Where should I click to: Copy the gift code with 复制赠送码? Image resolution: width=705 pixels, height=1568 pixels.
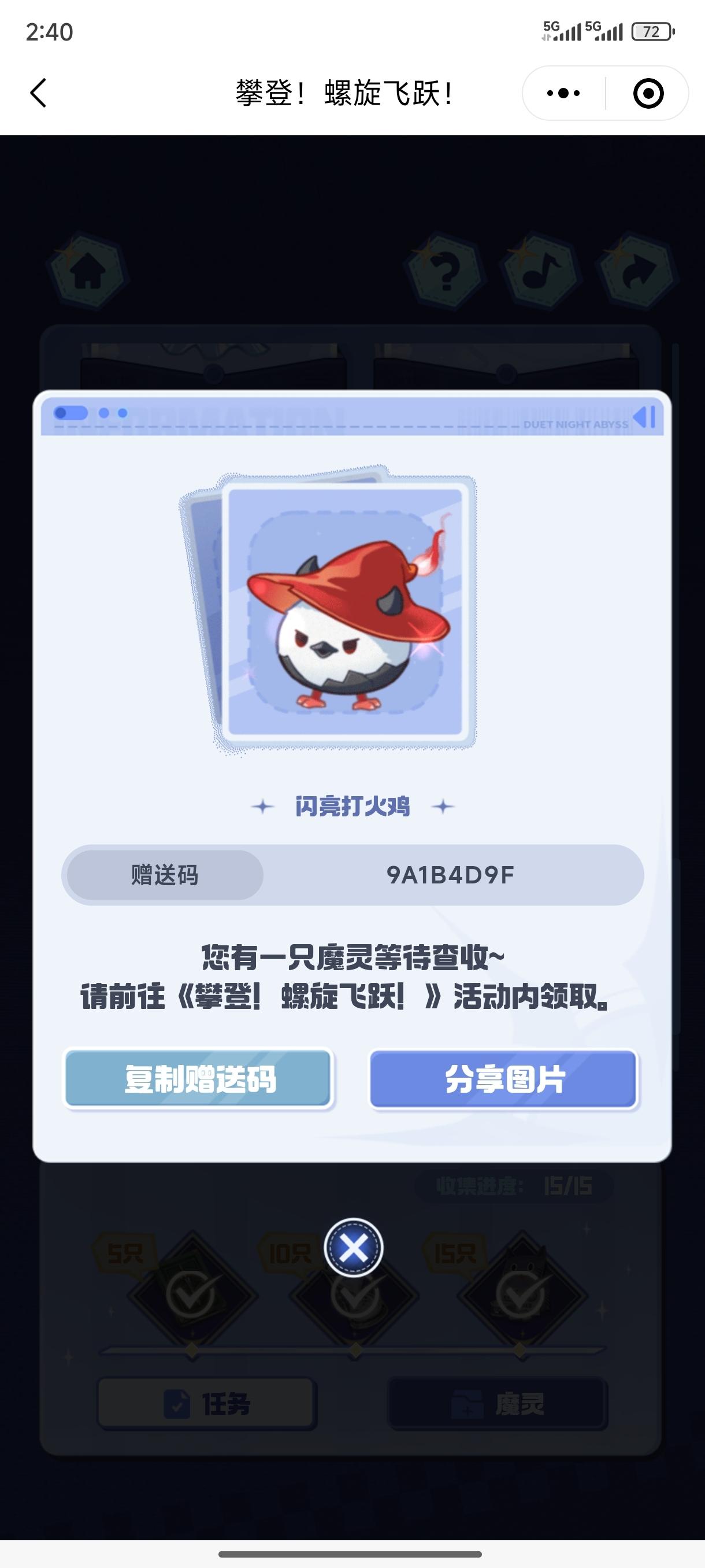[198, 1079]
